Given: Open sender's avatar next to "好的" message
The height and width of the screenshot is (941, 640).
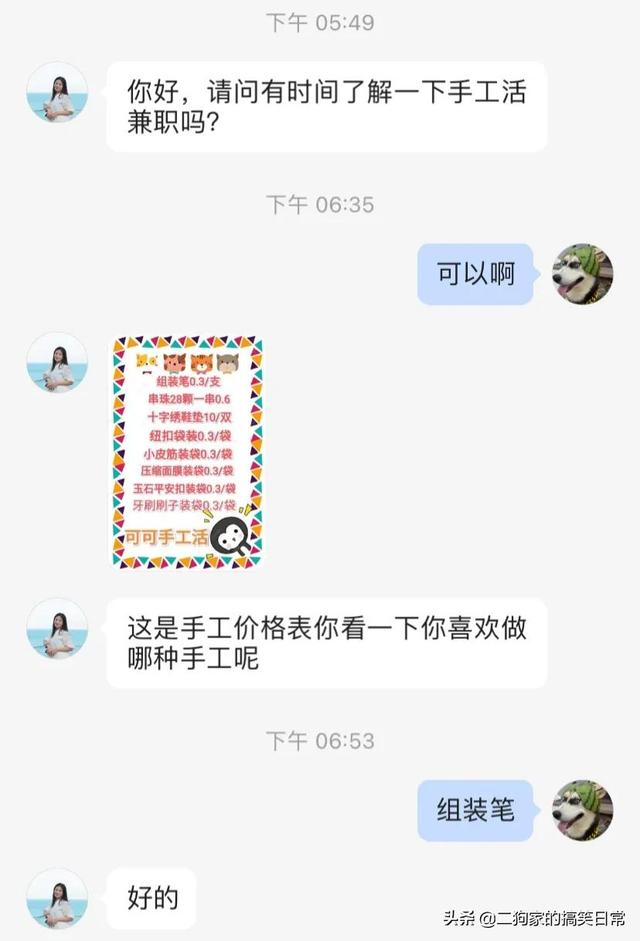Looking at the screenshot, I should point(57,898).
